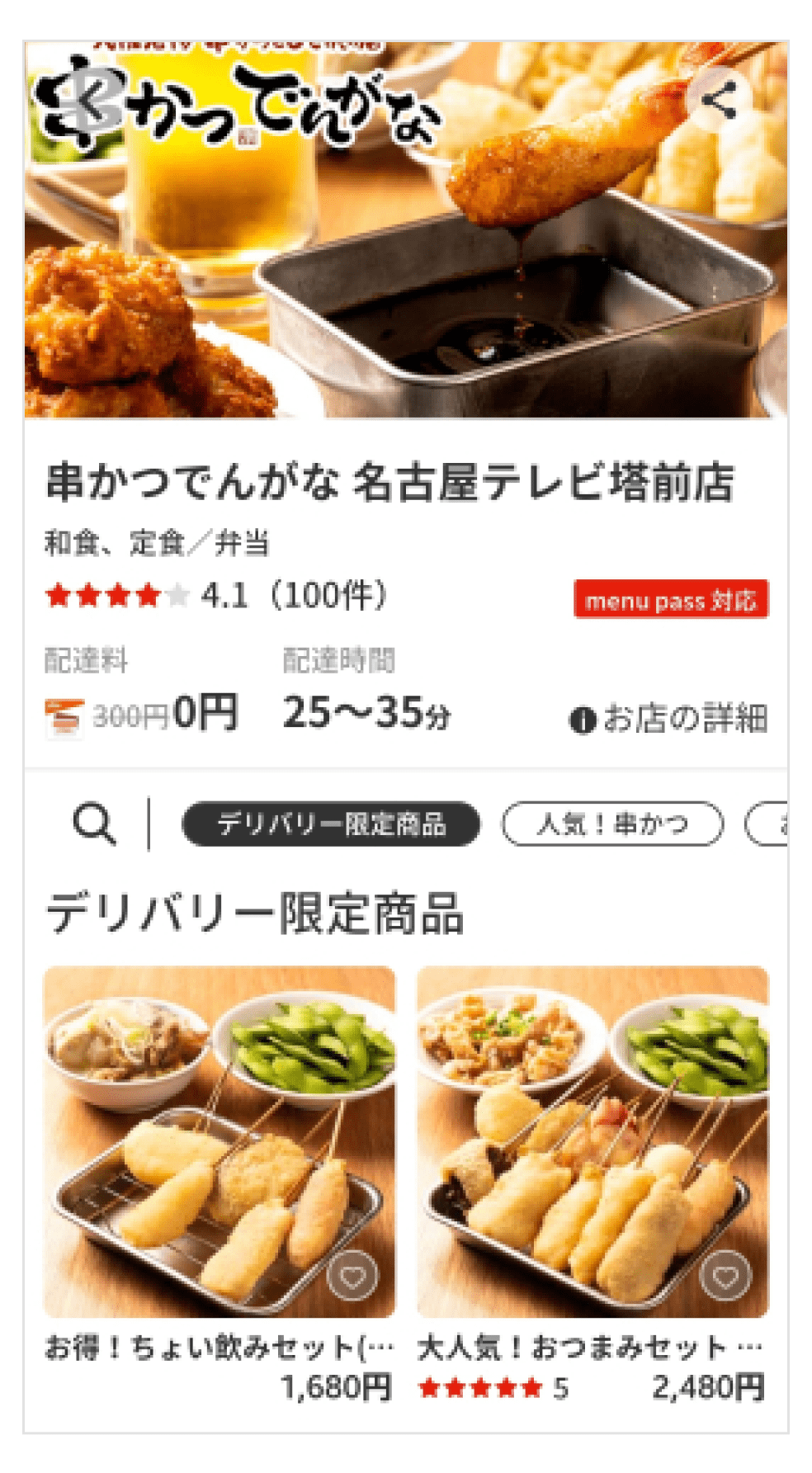Open the menu search icon

tap(94, 824)
